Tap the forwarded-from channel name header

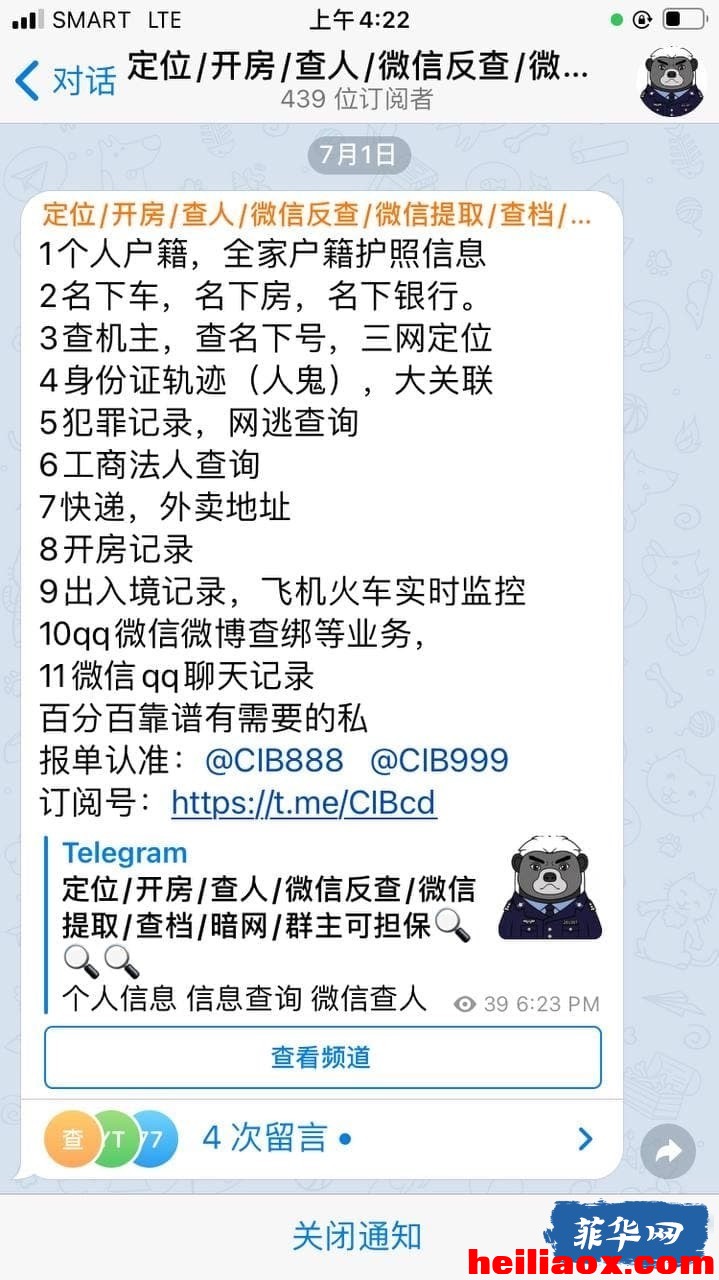pyautogui.click(x=317, y=213)
